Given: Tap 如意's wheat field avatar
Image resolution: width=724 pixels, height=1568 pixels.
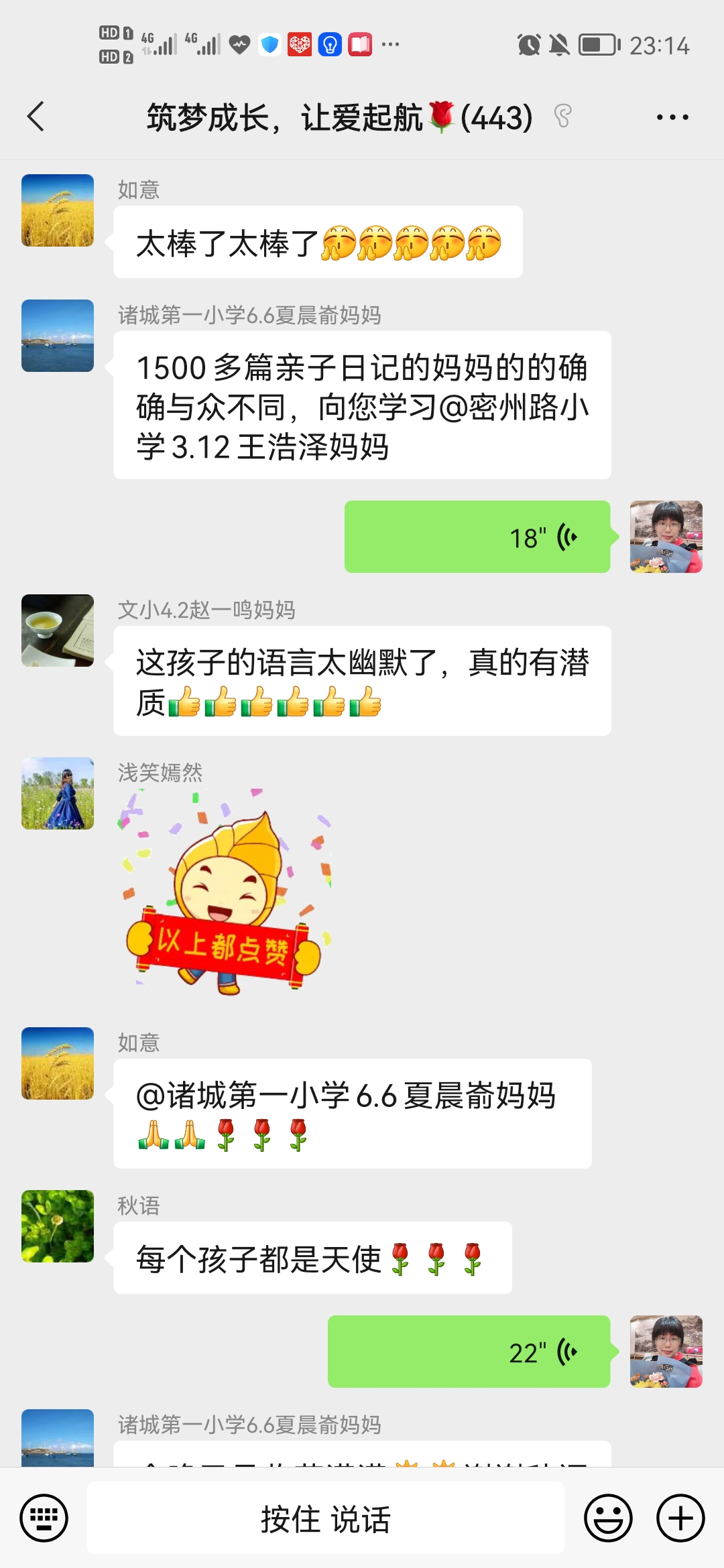Looking at the screenshot, I should (x=57, y=210).
